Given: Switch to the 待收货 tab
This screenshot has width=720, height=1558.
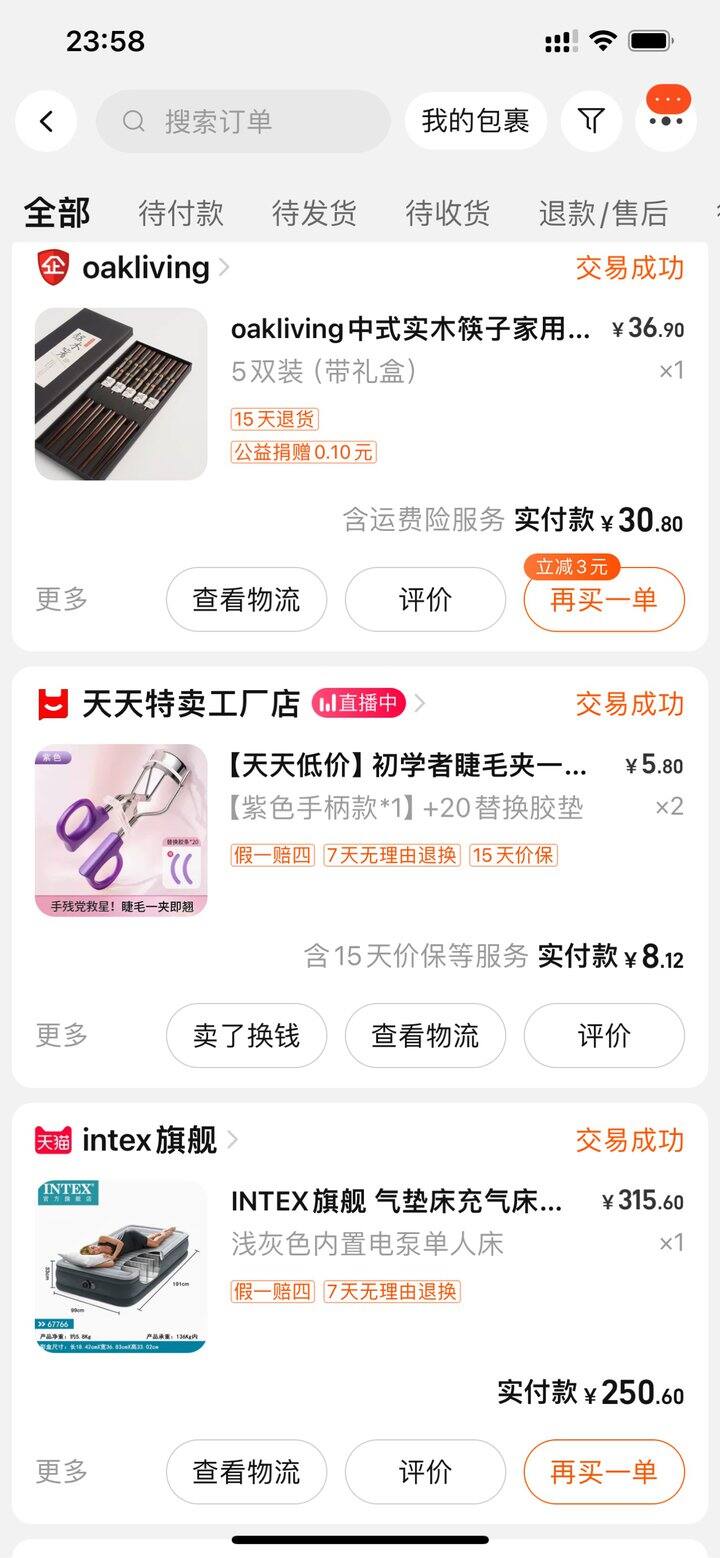Looking at the screenshot, I should click(448, 213).
